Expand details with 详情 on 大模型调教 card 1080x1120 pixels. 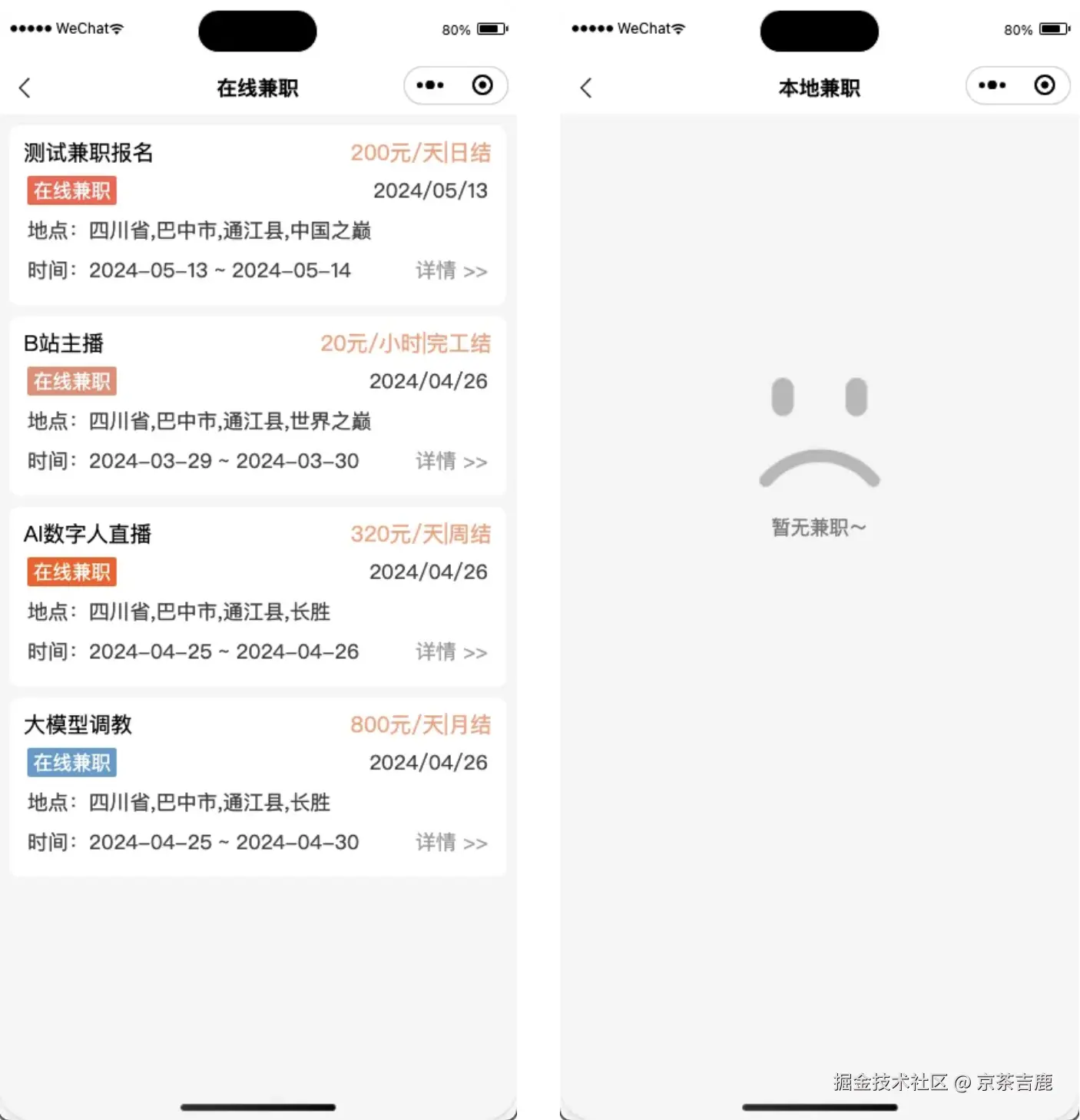tap(451, 843)
